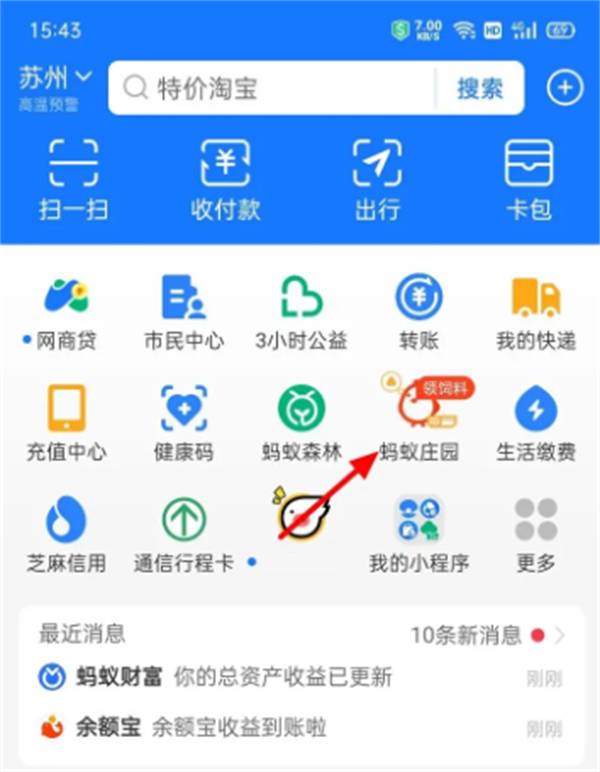Open 转账 transfer

click(x=418, y=311)
